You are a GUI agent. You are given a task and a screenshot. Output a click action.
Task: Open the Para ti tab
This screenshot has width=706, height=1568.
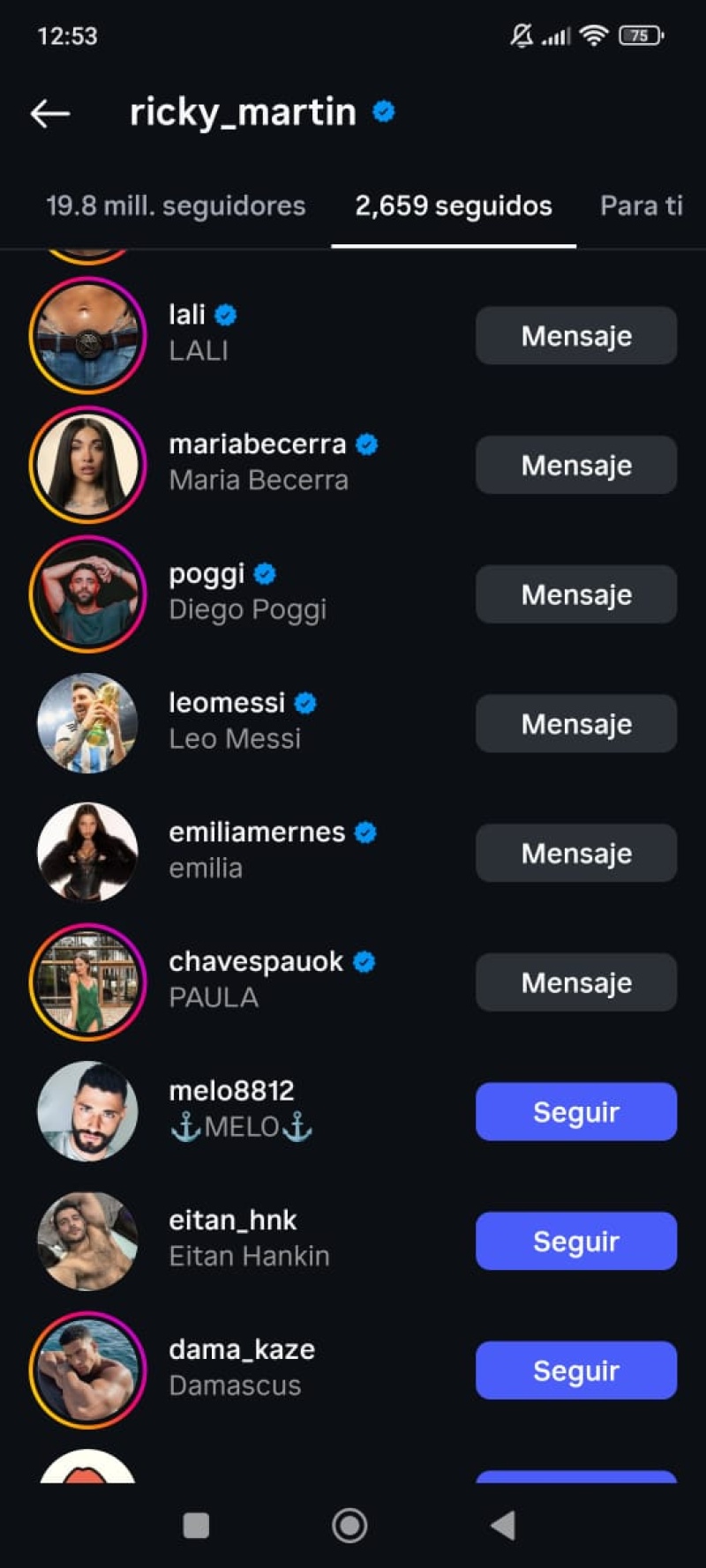coord(641,205)
